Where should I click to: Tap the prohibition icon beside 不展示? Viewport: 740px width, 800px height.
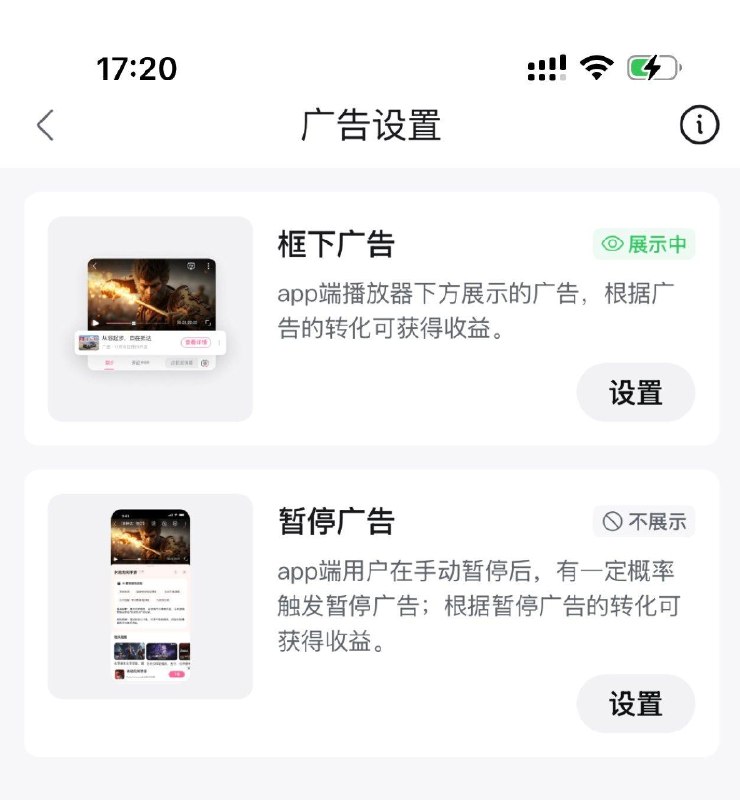612,521
